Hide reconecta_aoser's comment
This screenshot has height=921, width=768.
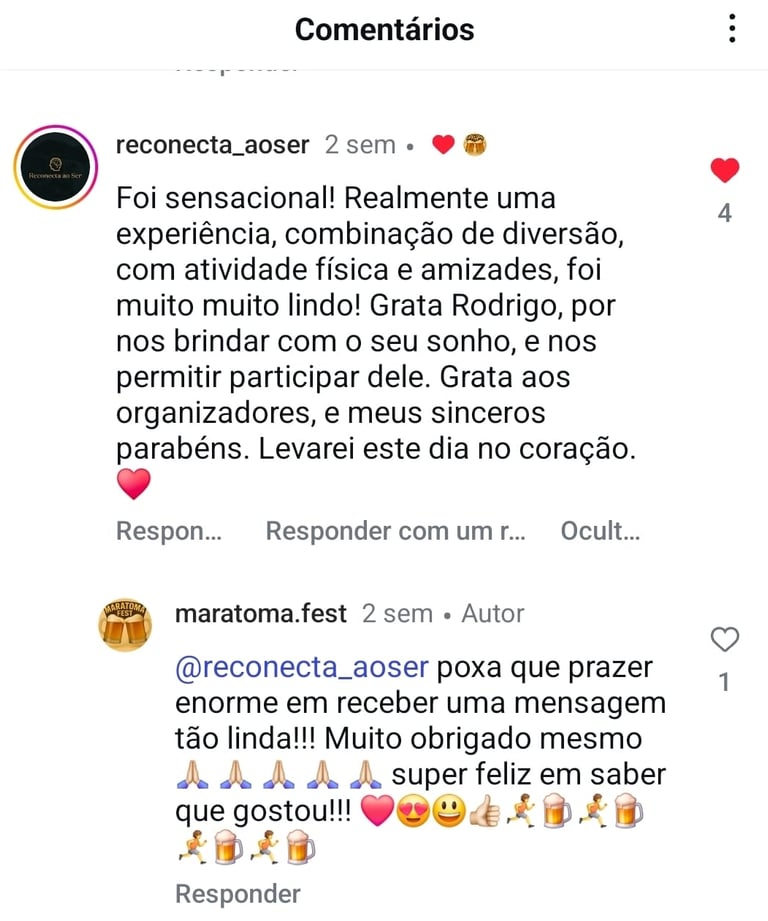pos(599,531)
